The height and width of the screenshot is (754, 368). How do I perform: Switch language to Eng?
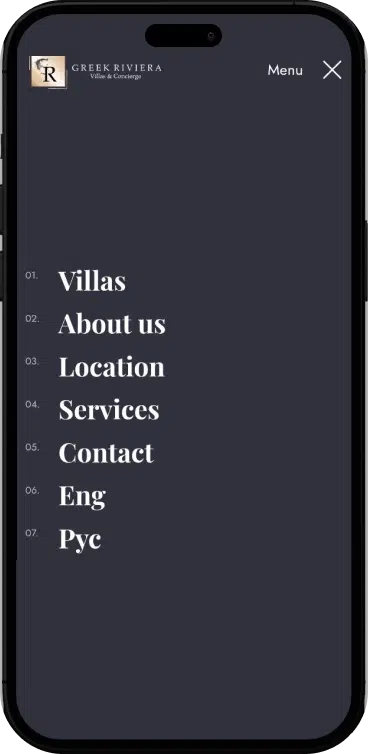coord(82,496)
